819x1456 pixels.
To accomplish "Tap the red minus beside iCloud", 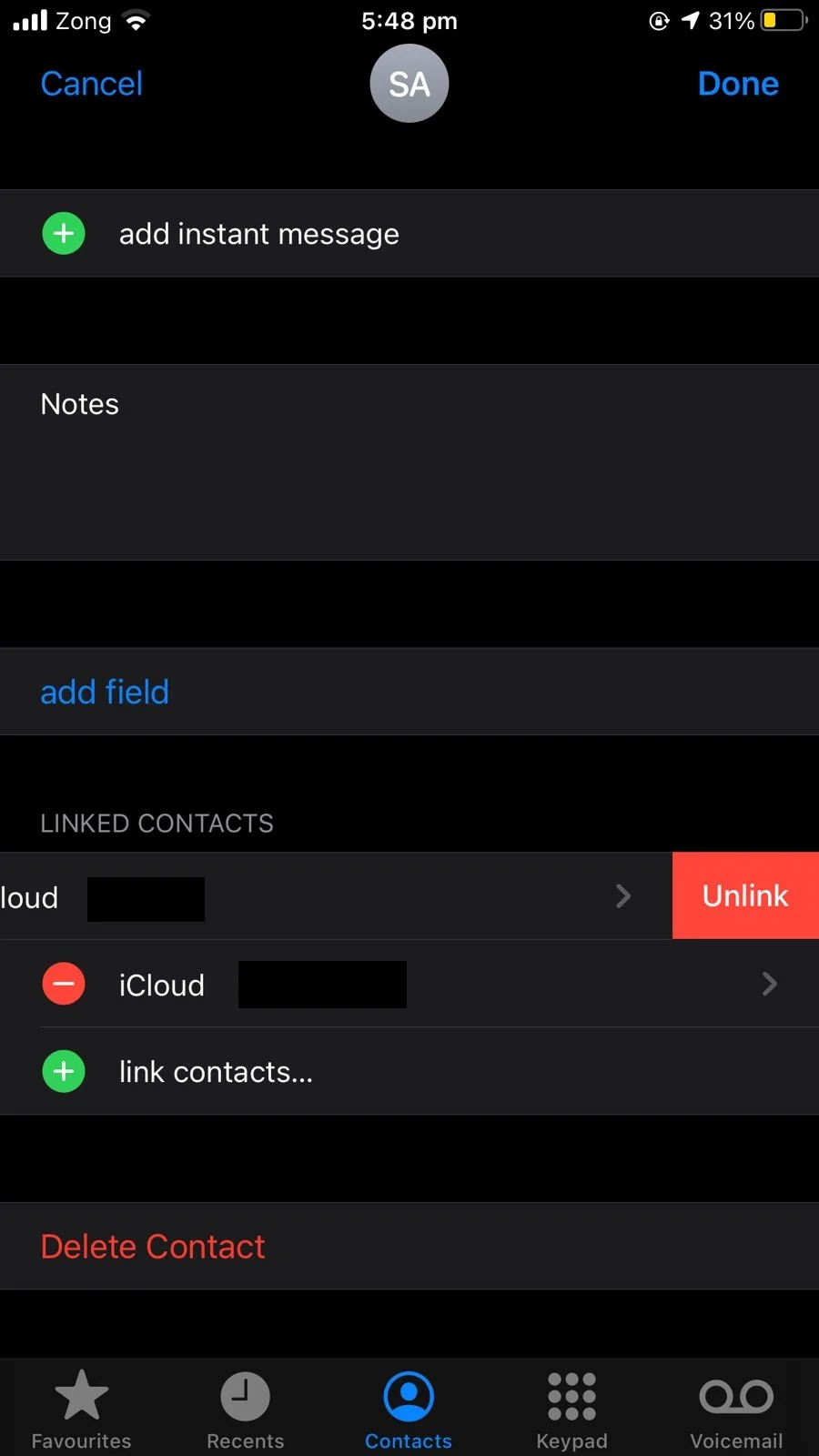I will point(64,984).
